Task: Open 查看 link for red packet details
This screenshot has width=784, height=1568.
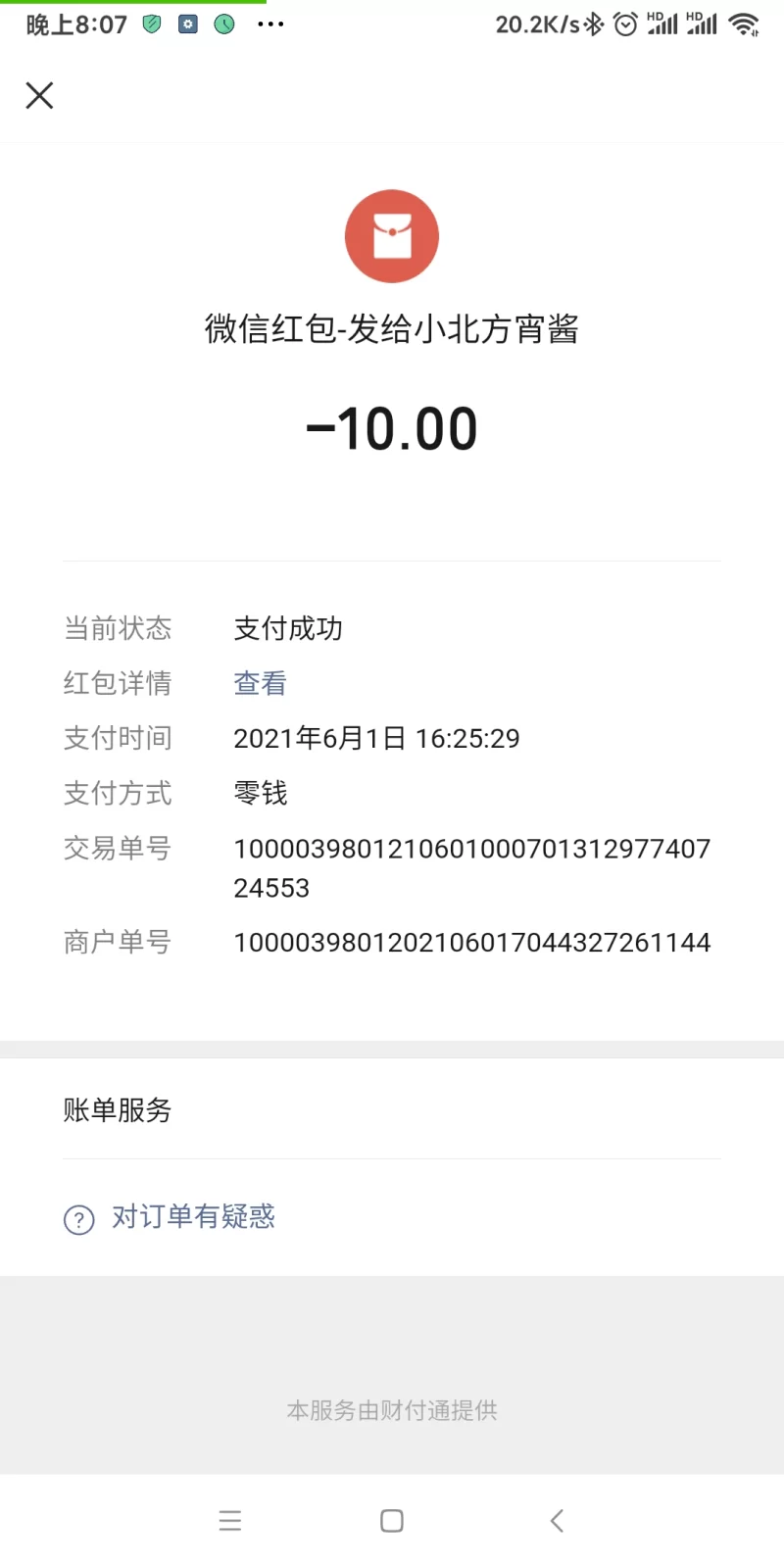Action: click(260, 683)
